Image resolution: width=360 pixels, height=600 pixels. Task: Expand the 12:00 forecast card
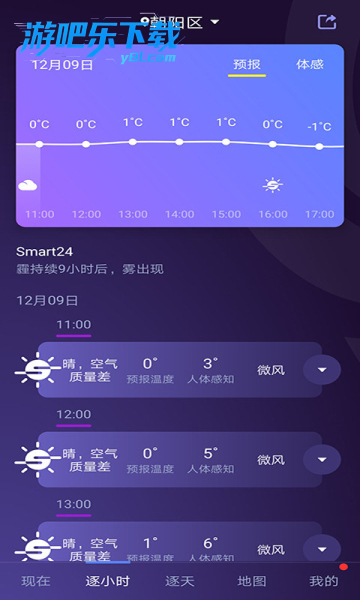[322, 460]
